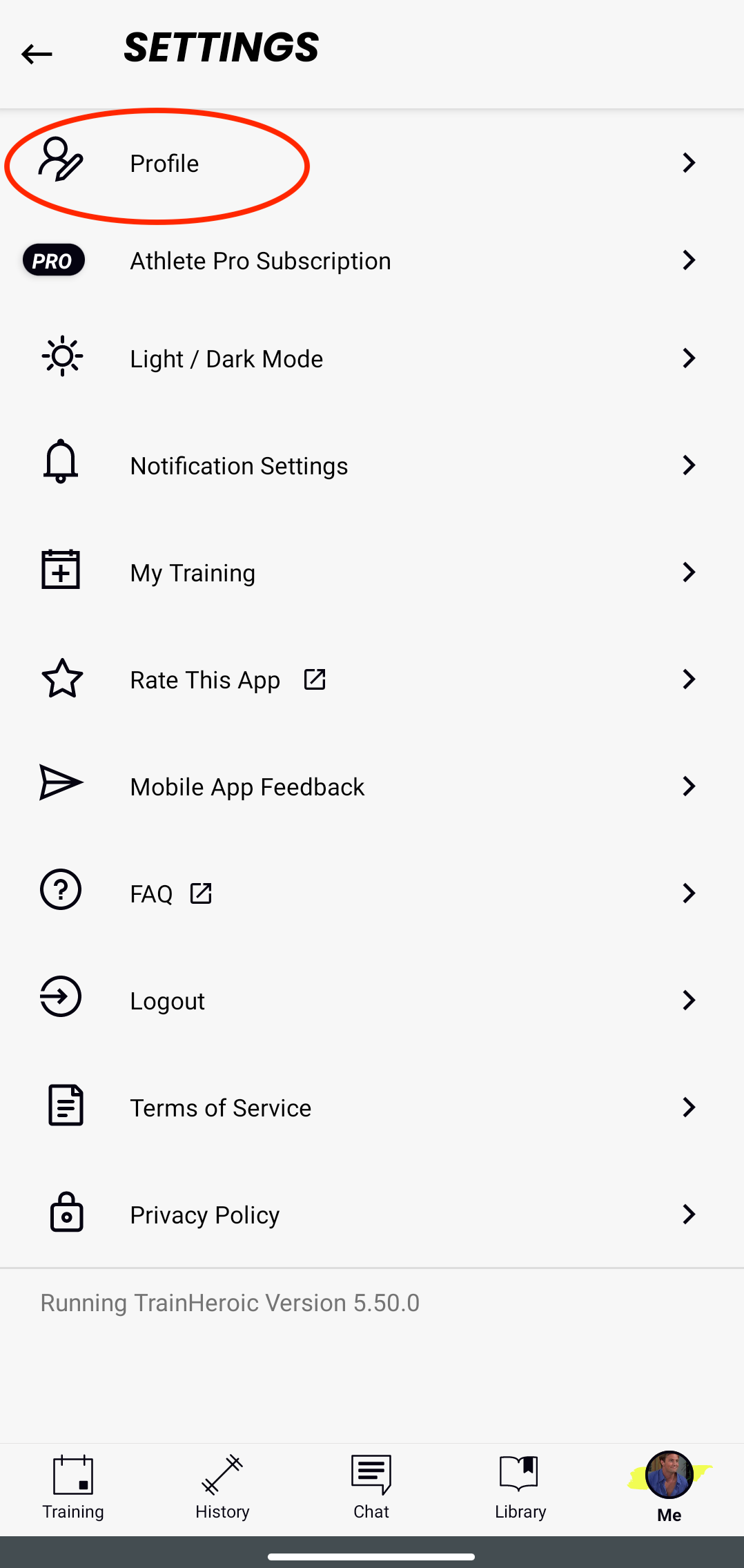Open the Profile settings row
Screen dimensions: 744x1568
pos(372,164)
